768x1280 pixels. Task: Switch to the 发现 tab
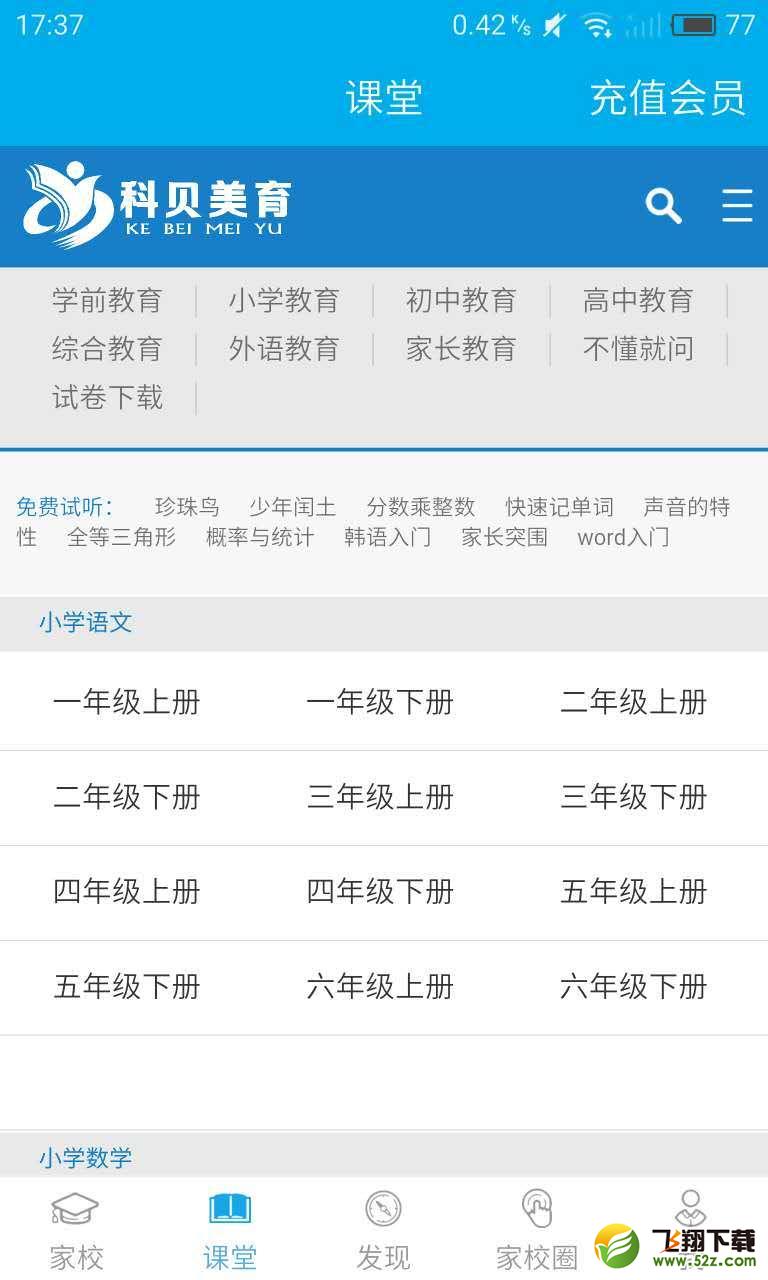click(x=383, y=1229)
